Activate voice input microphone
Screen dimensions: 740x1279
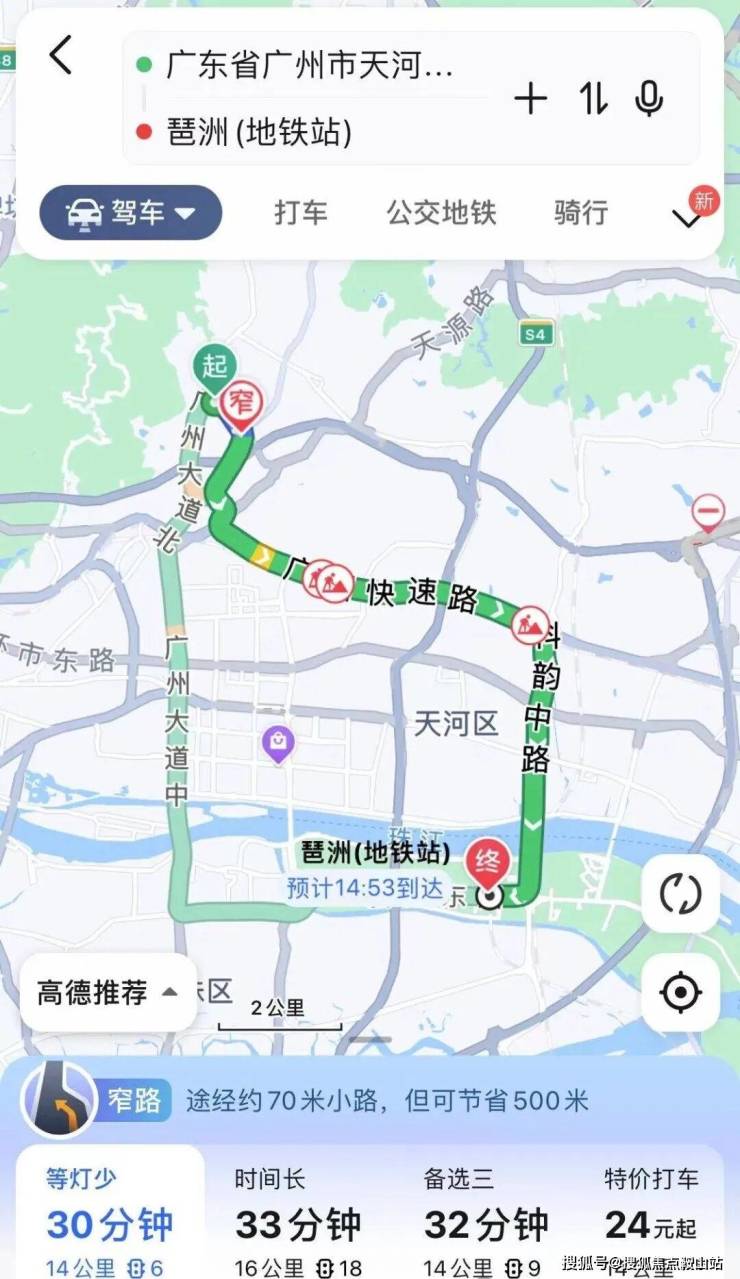pyautogui.click(x=650, y=98)
